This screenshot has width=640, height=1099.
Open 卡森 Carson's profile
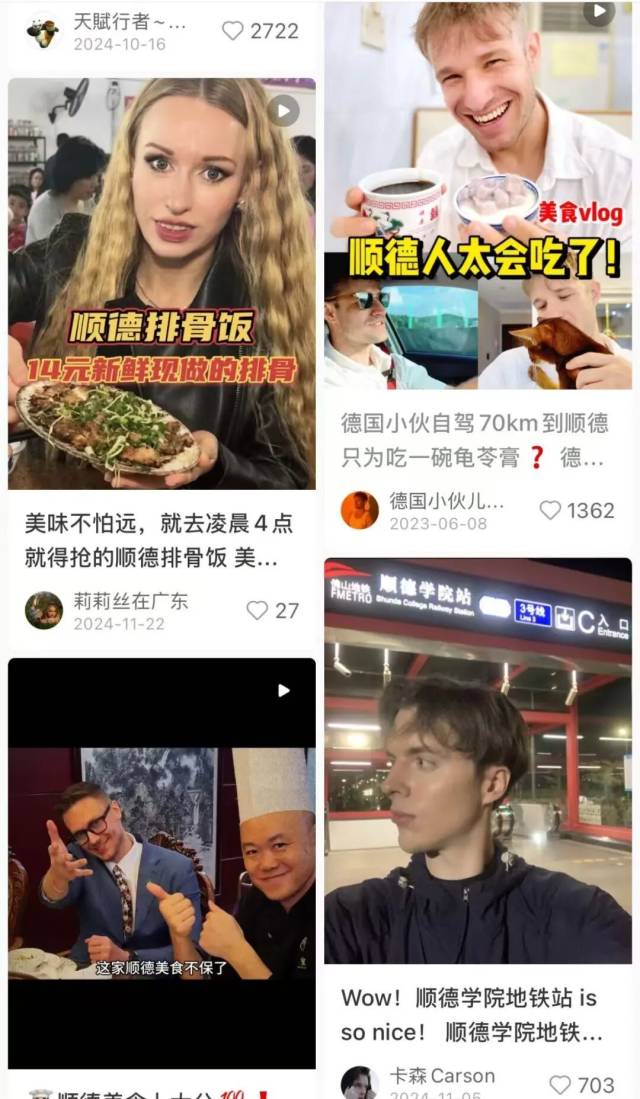tap(360, 1083)
